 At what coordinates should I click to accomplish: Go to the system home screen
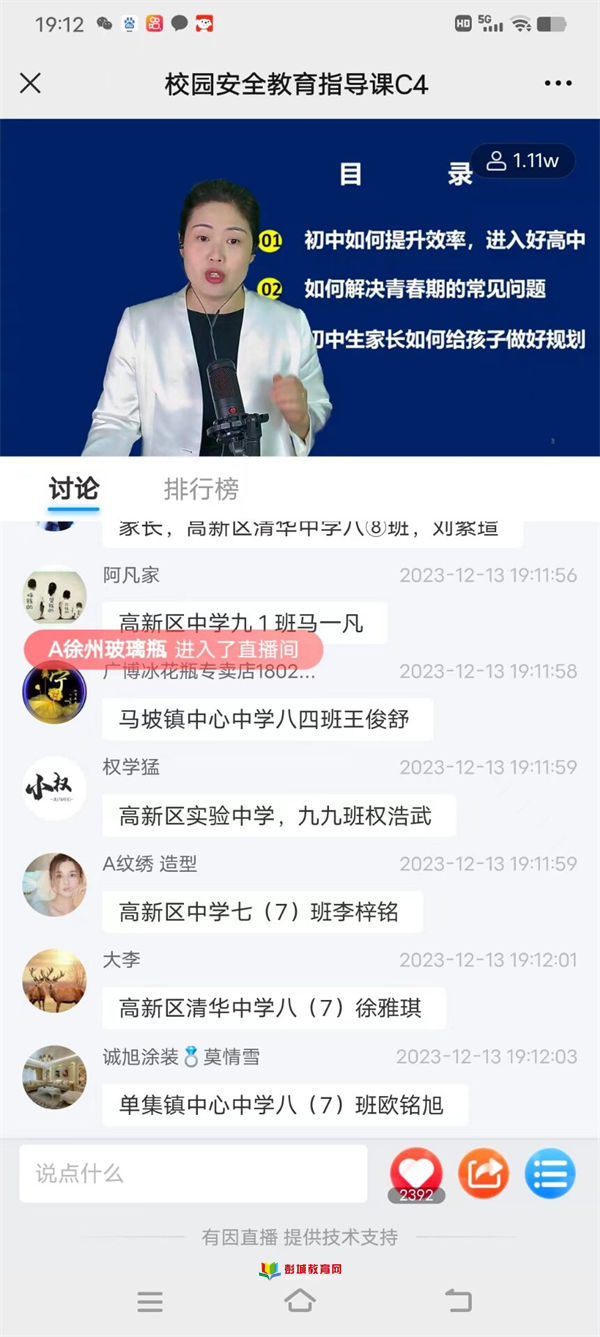[x=300, y=1301]
